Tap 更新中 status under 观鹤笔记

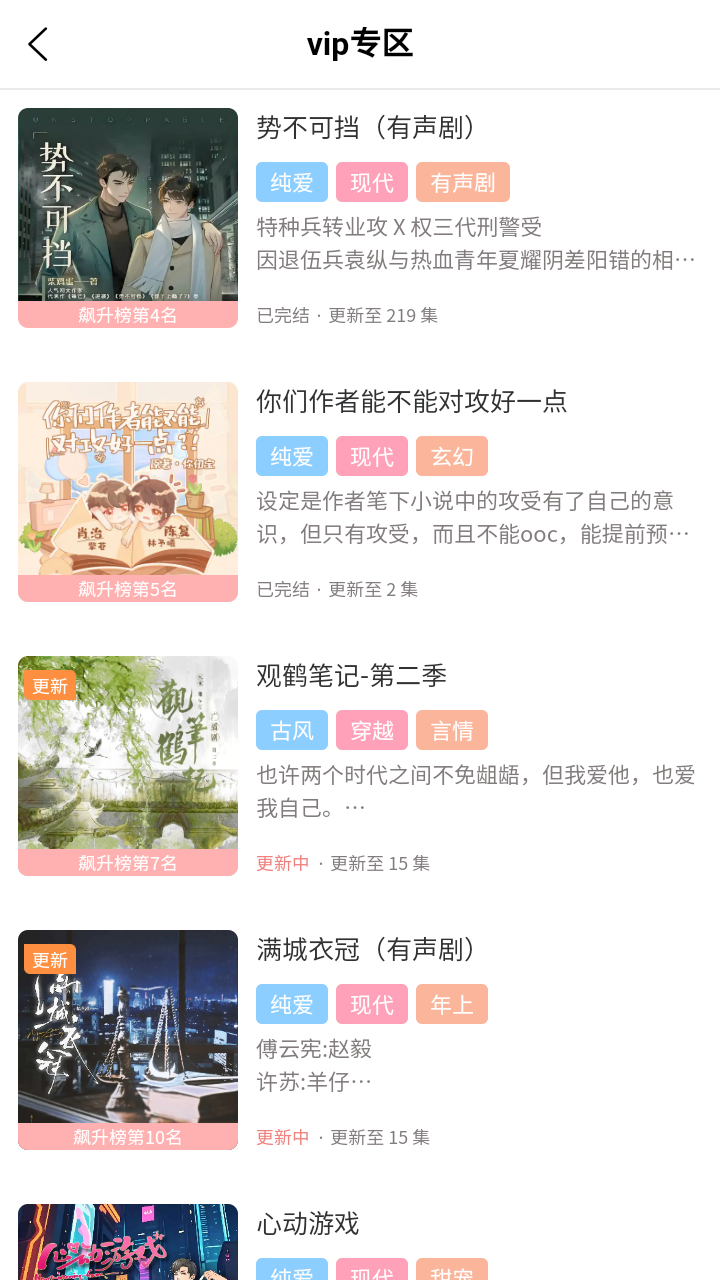point(283,863)
